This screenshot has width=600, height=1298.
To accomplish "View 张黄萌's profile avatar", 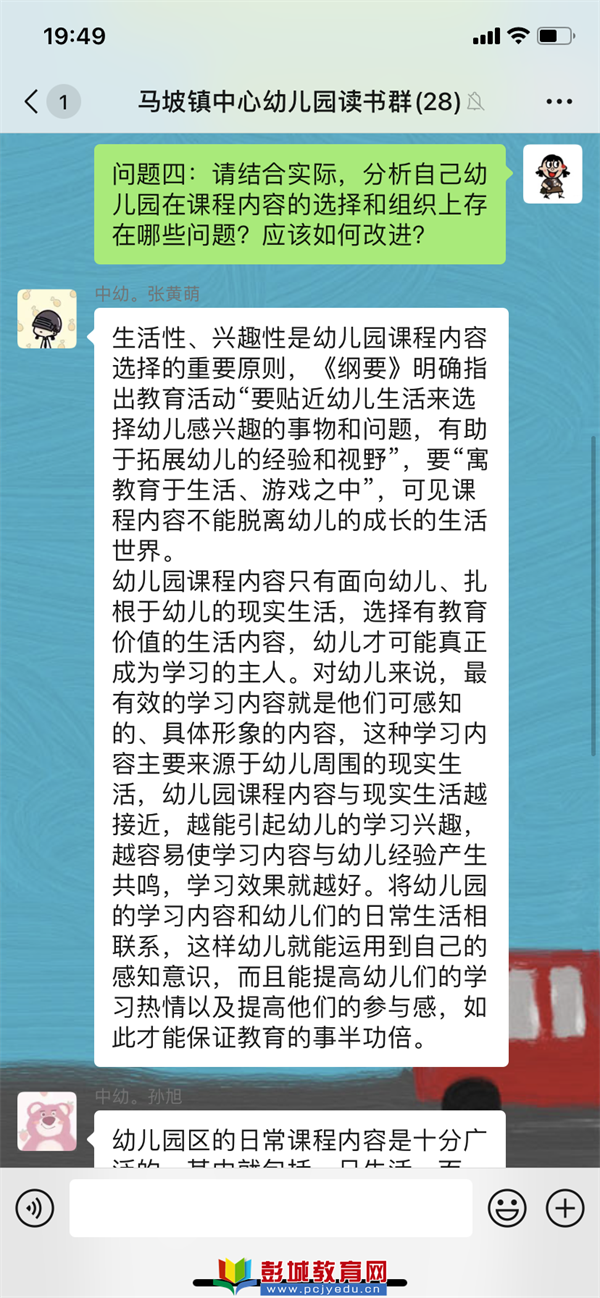I will click(46, 319).
